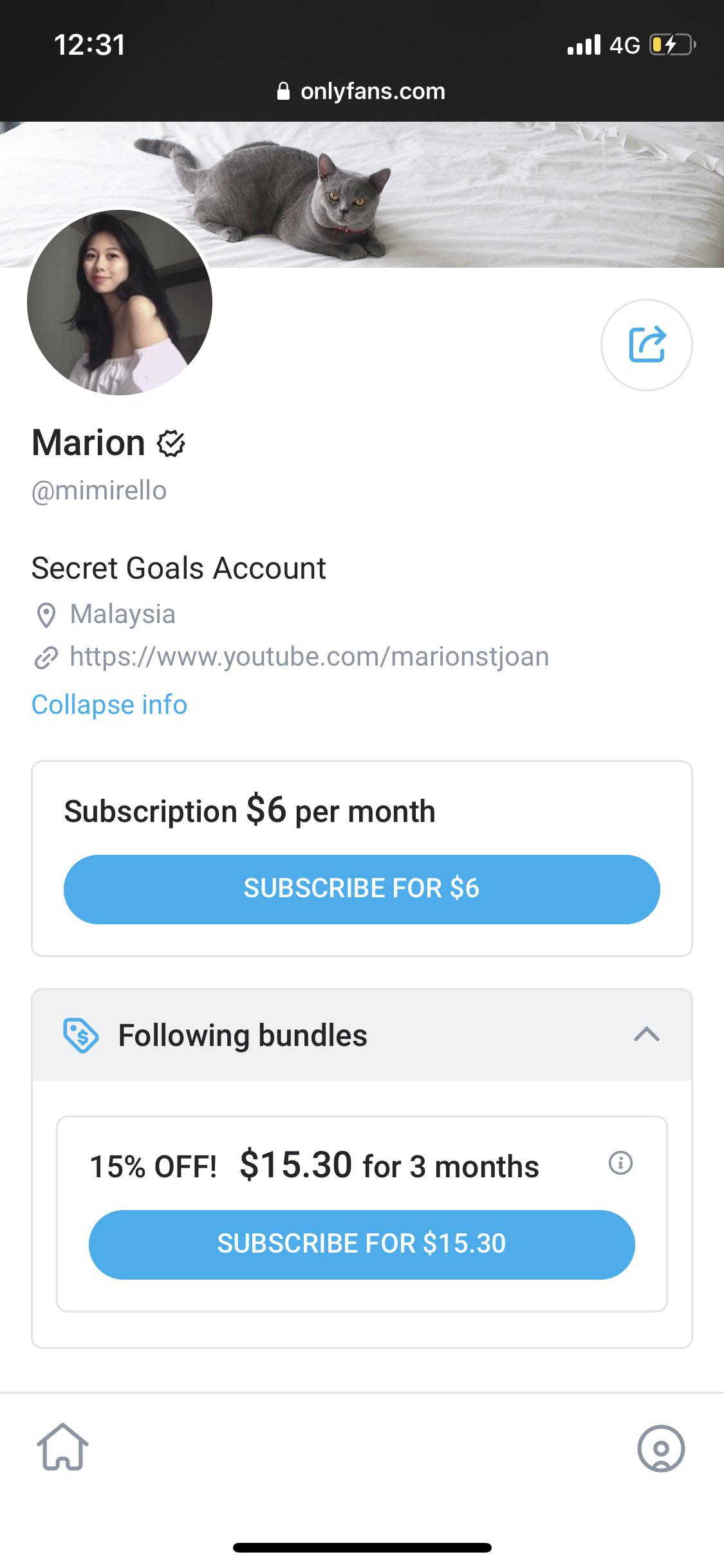This screenshot has width=724, height=1568.
Task: Open the marionstjoan YouTube link
Action: point(309,657)
